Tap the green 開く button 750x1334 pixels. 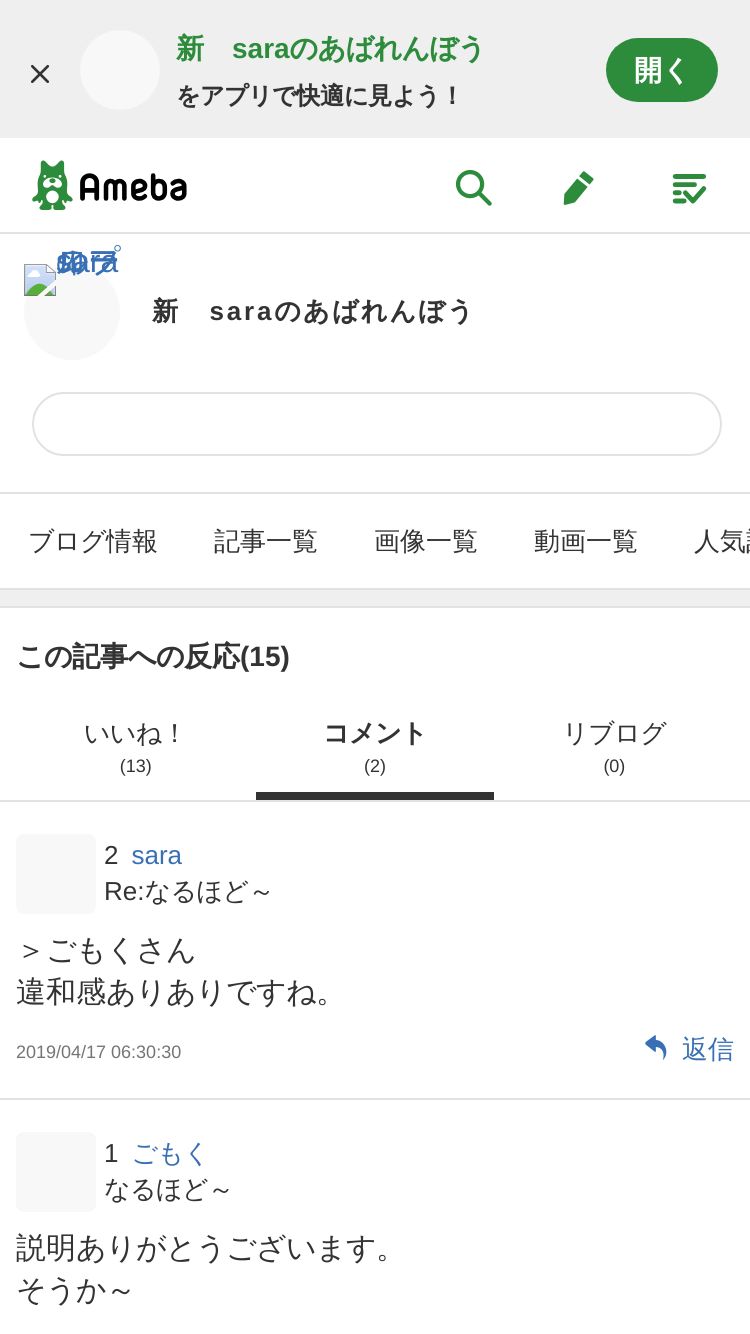tap(662, 70)
